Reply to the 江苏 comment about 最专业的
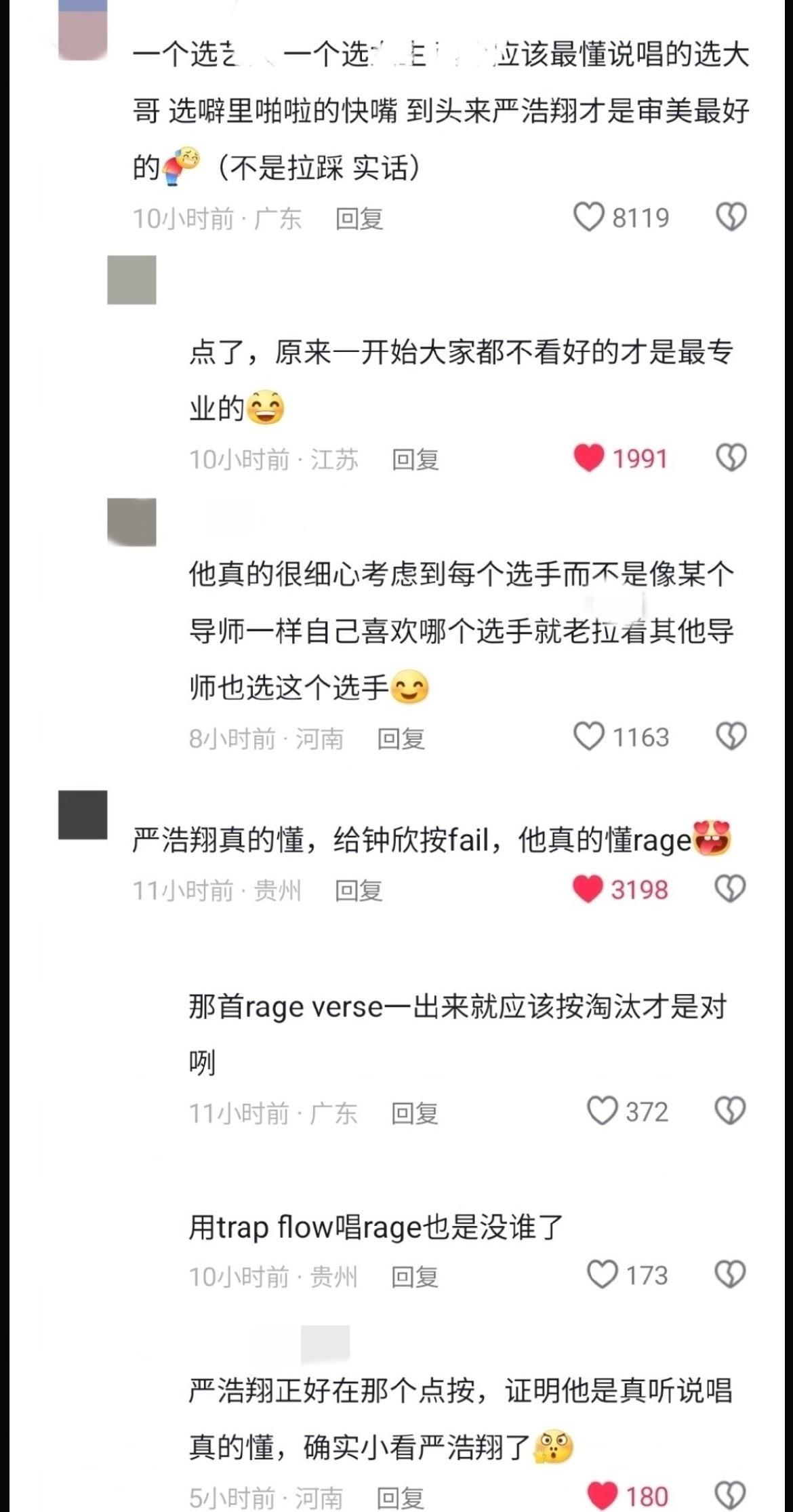 (x=415, y=459)
